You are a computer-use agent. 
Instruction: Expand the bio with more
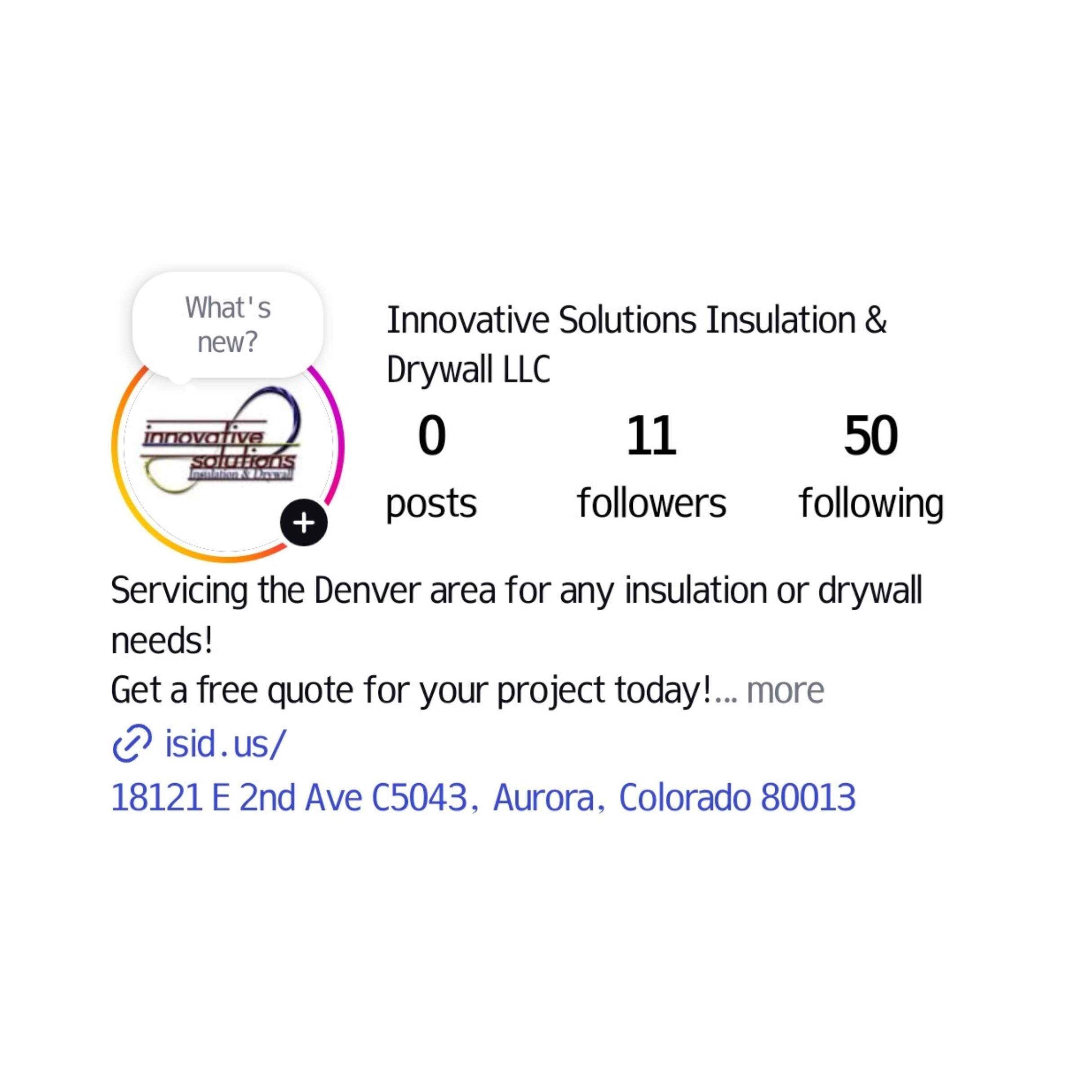785,690
